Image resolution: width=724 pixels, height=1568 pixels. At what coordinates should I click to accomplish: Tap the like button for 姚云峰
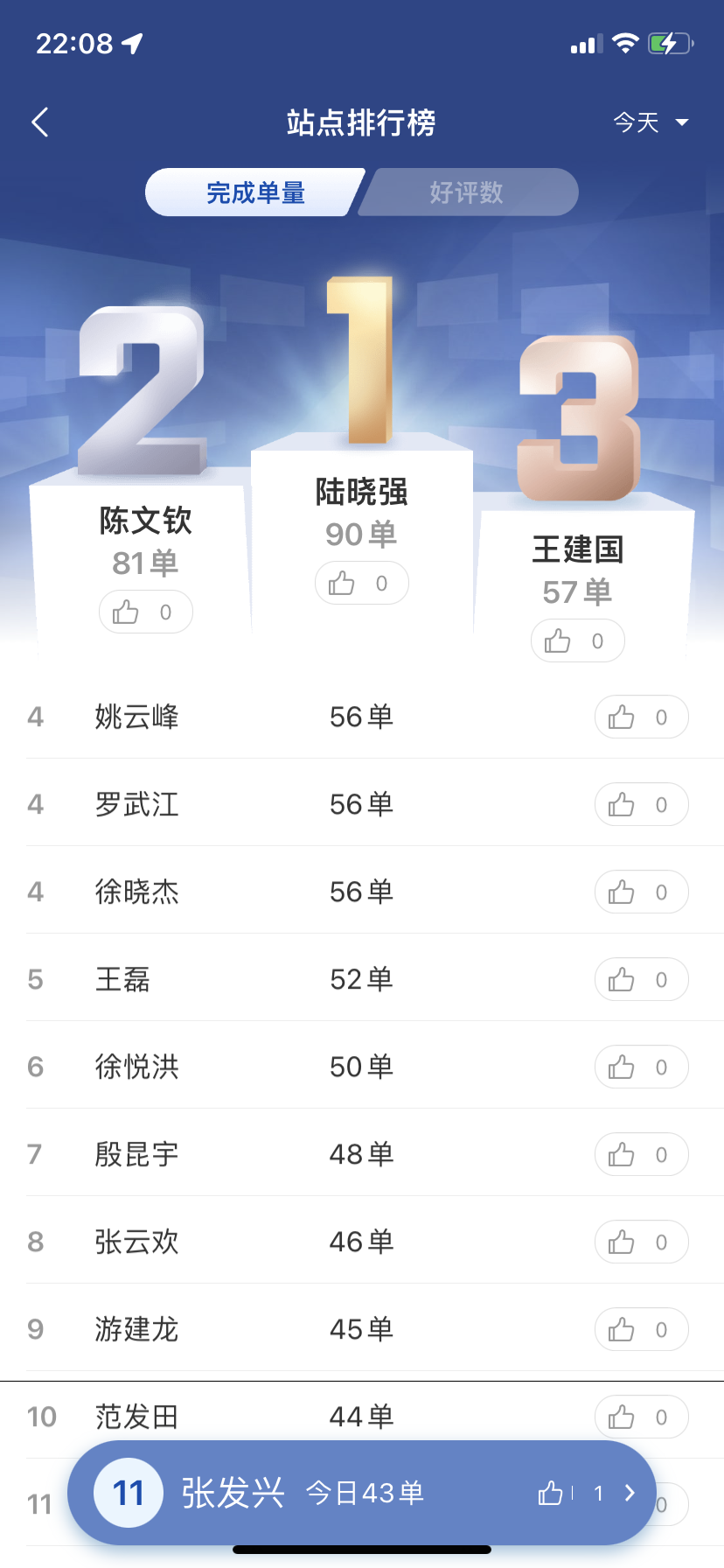pos(641,717)
